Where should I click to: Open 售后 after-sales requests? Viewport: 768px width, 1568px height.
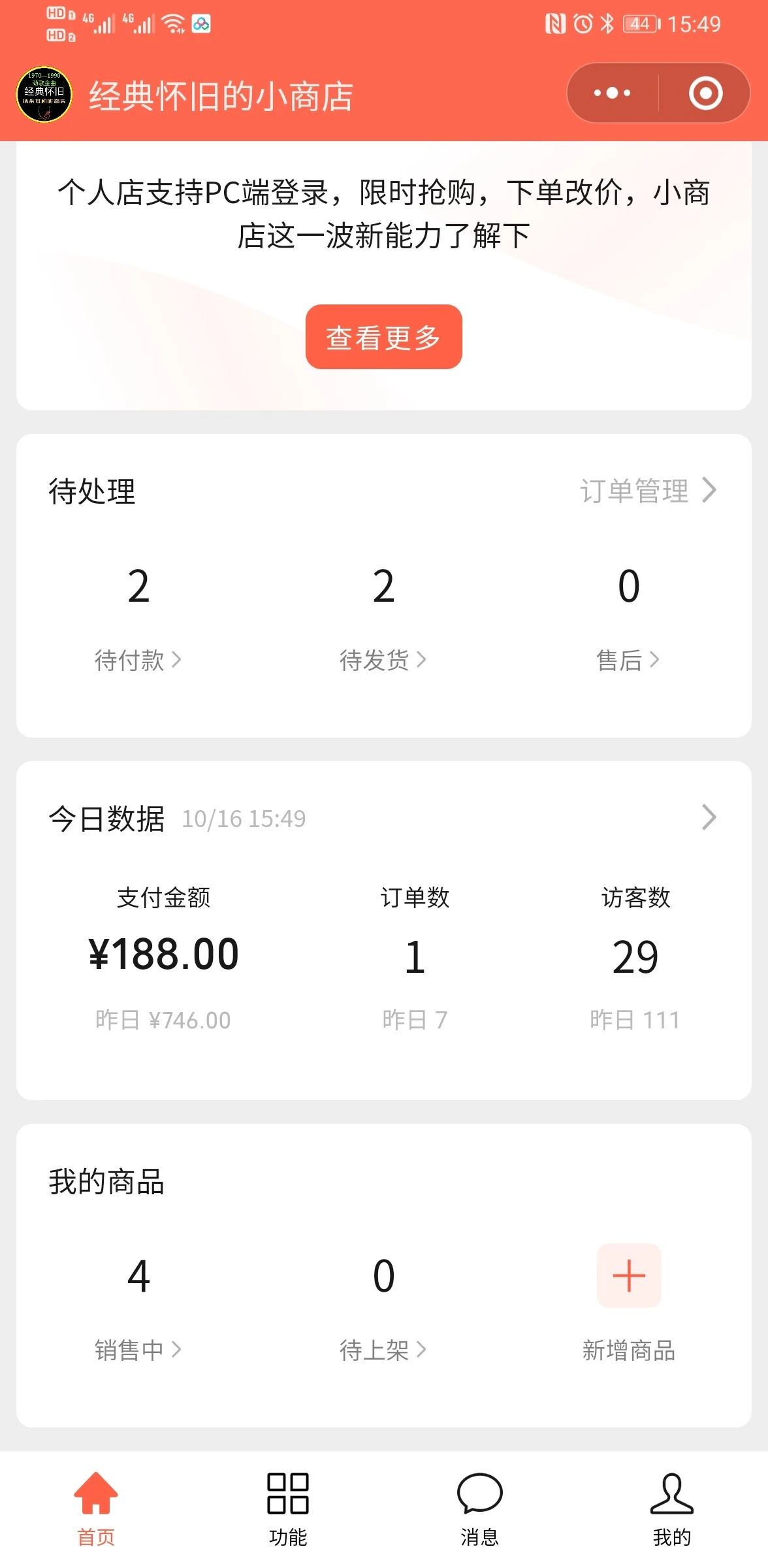point(628,660)
